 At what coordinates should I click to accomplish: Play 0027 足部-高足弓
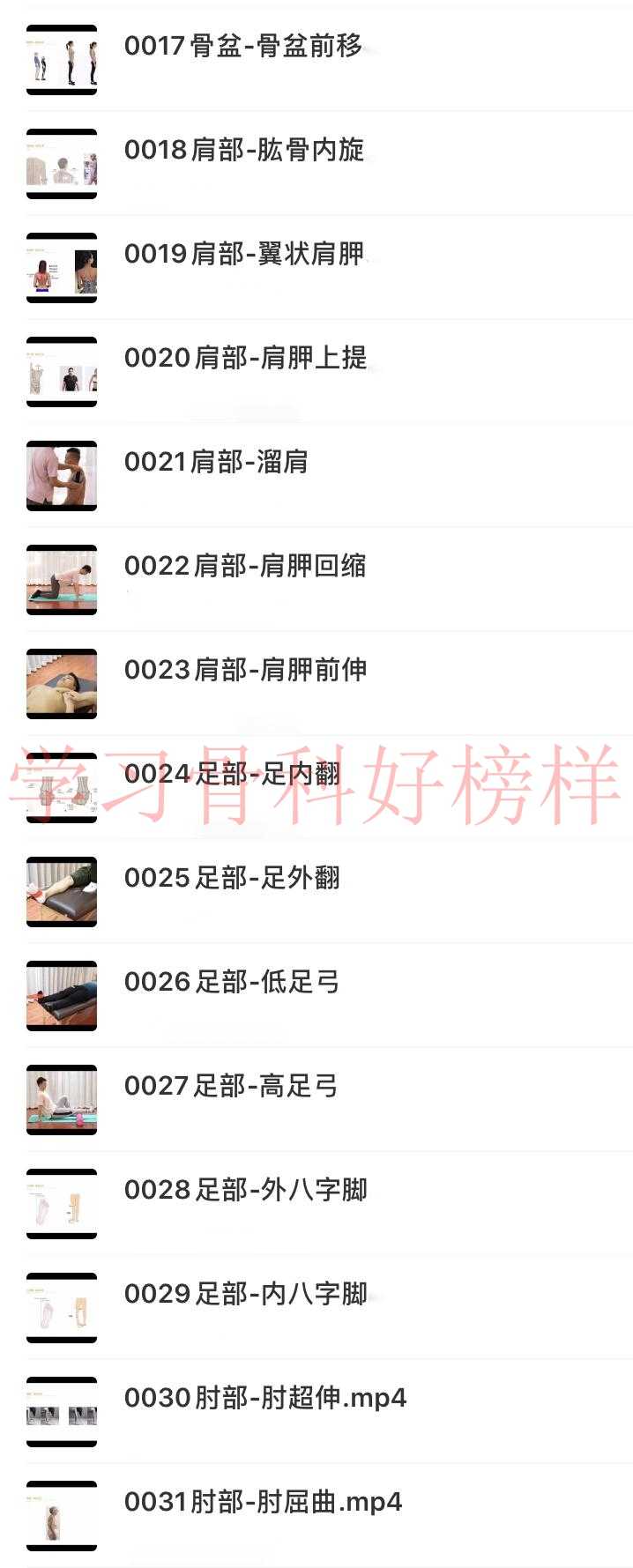(231, 1086)
